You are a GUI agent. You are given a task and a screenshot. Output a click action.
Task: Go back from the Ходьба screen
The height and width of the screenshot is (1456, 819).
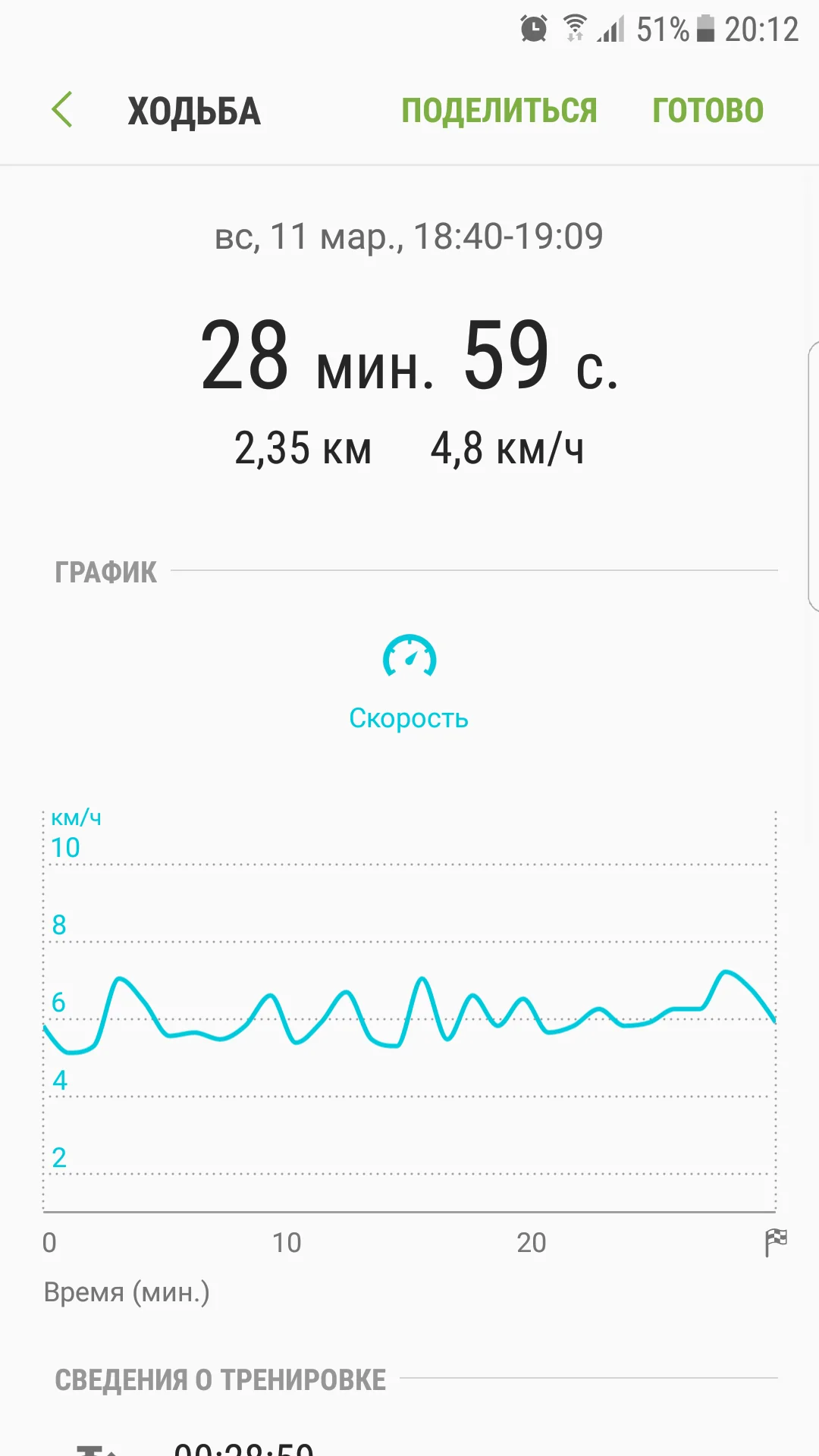click(62, 110)
